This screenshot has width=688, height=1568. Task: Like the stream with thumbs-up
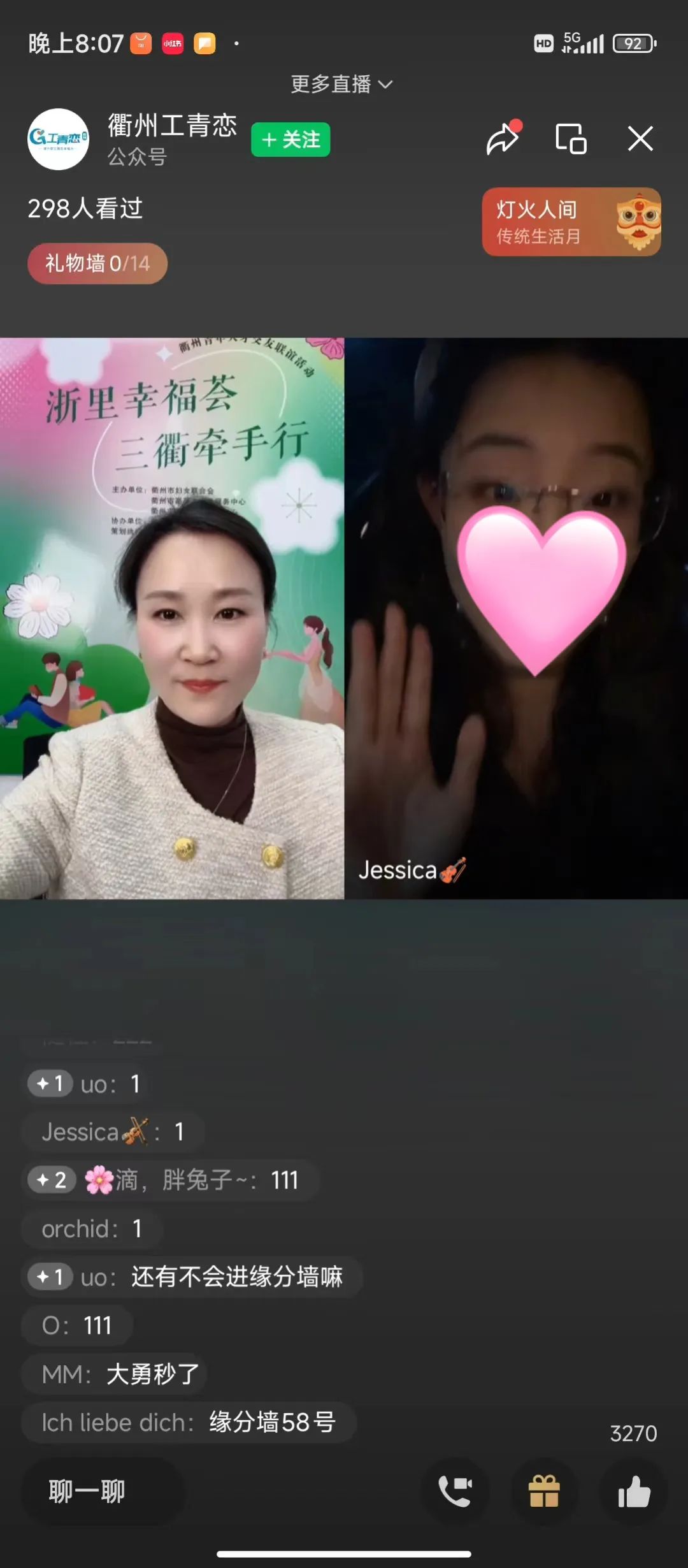click(633, 1492)
